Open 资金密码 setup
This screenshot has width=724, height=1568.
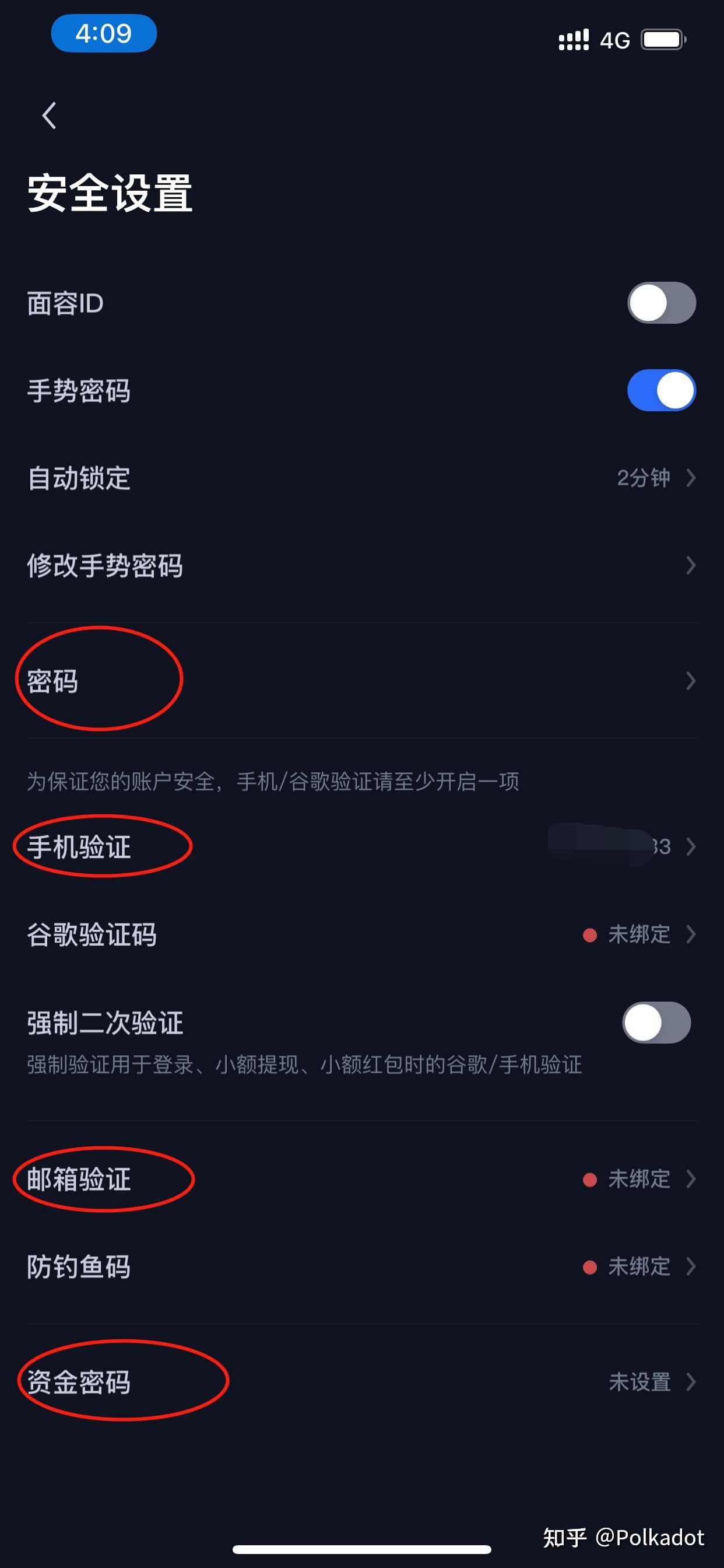click(361, 1382)
